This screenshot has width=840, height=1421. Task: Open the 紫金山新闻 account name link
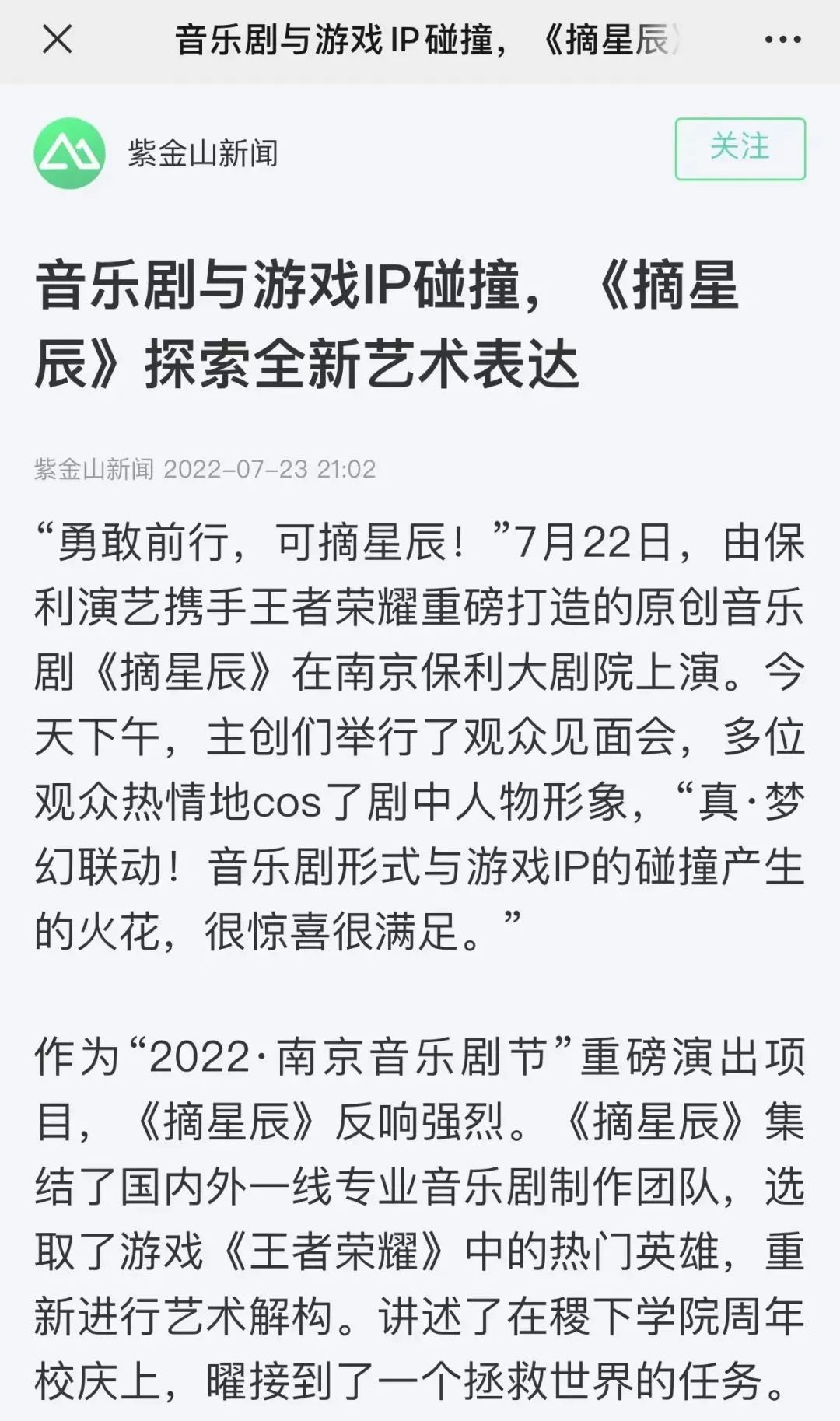click(x=203, y=153)
